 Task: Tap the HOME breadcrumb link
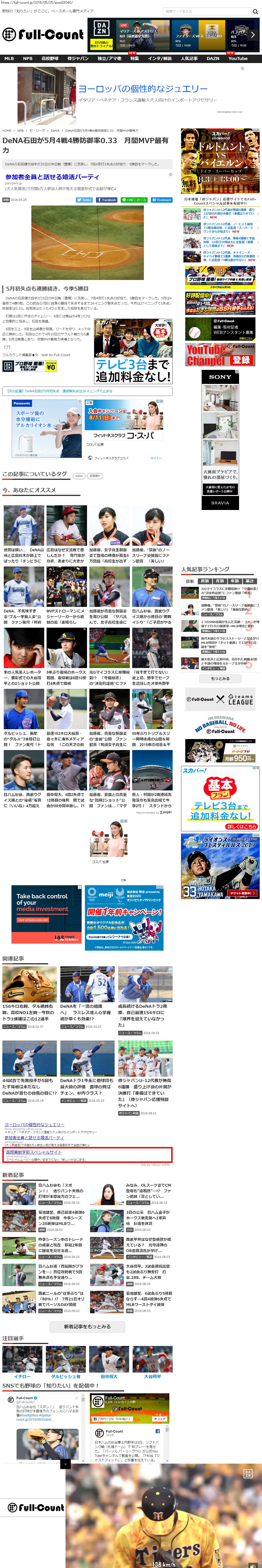[x=7, y=130]
